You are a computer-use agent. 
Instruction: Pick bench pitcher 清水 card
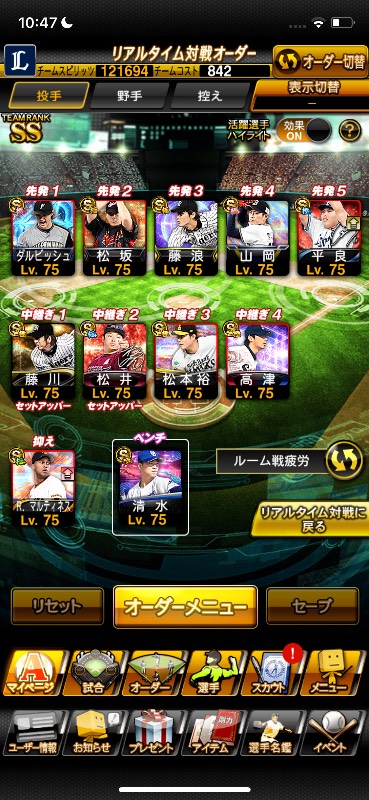click(150, 488)
